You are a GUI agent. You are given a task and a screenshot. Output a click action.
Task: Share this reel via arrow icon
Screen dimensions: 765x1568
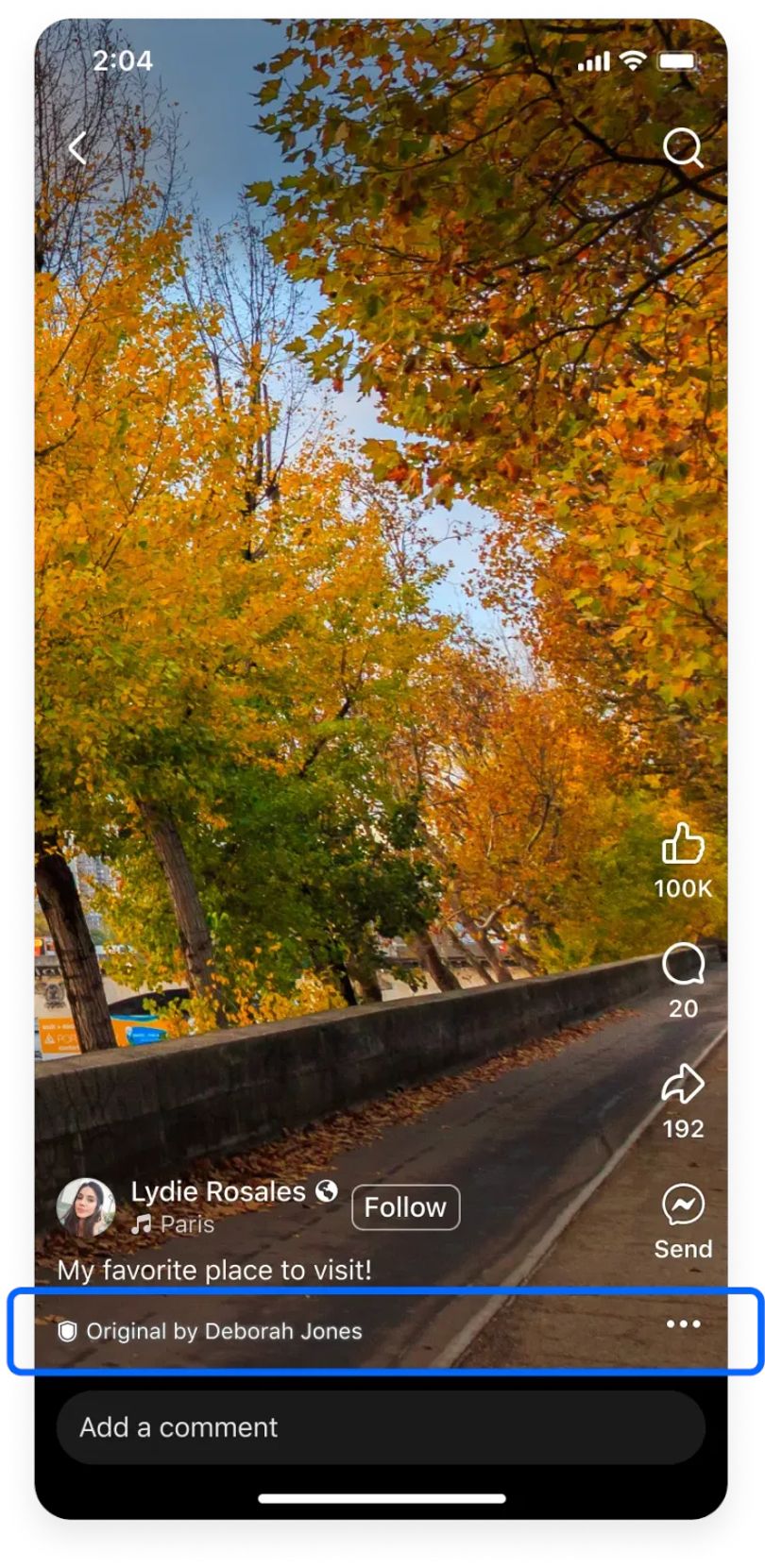[x=683, y=1084]
